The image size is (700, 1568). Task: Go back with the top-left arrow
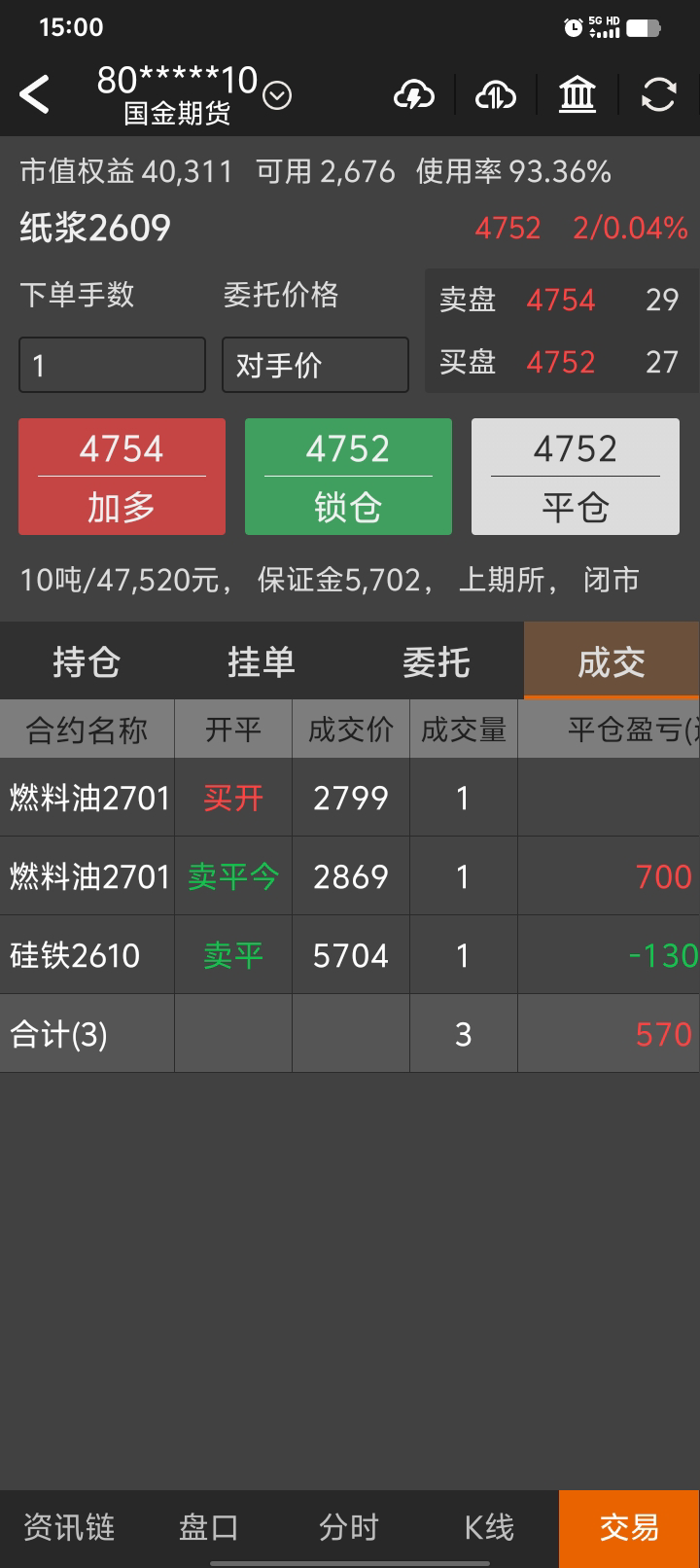[34, 95]
